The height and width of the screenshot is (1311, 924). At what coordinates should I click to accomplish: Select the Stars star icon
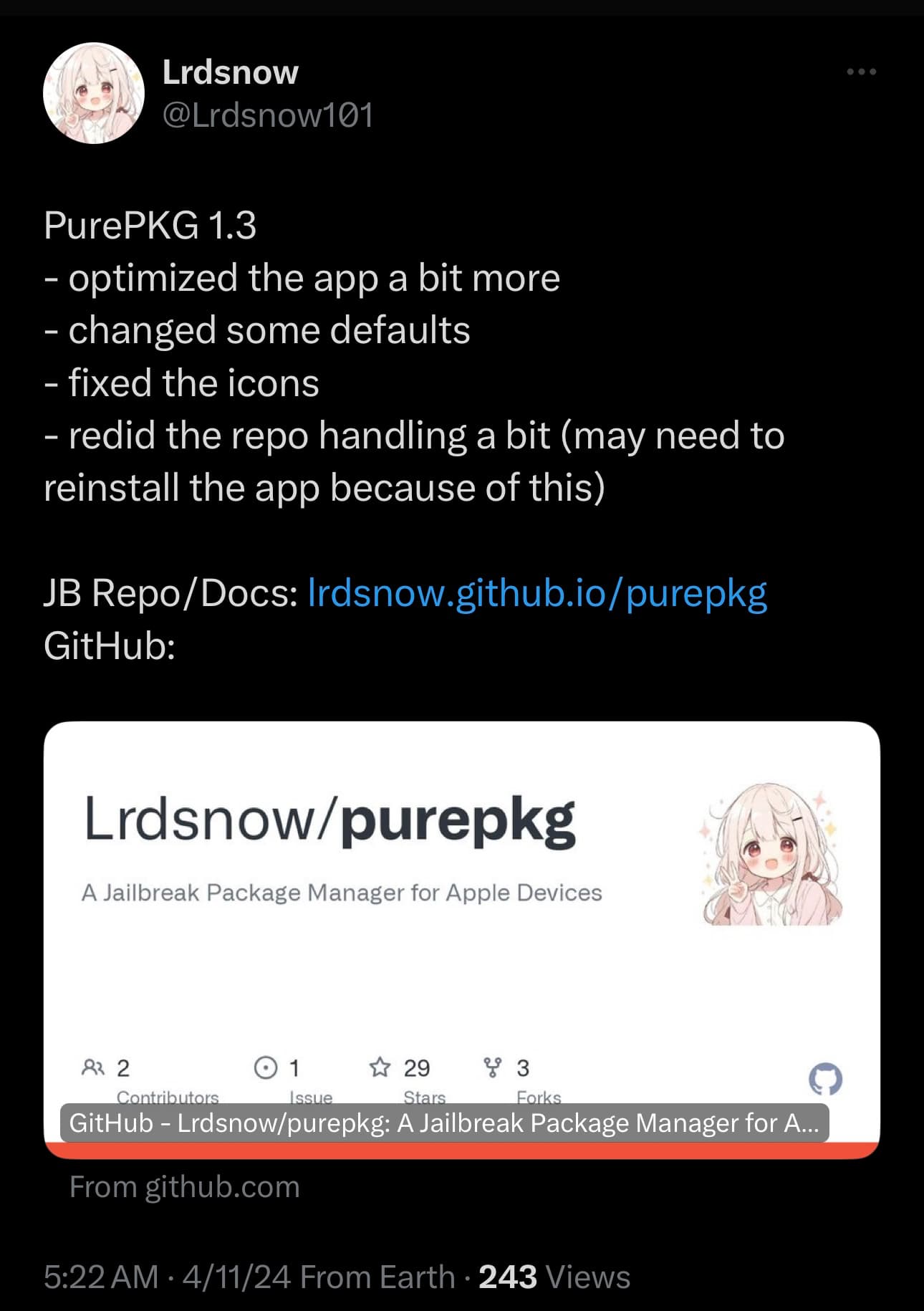click(x=380, y=1066)
